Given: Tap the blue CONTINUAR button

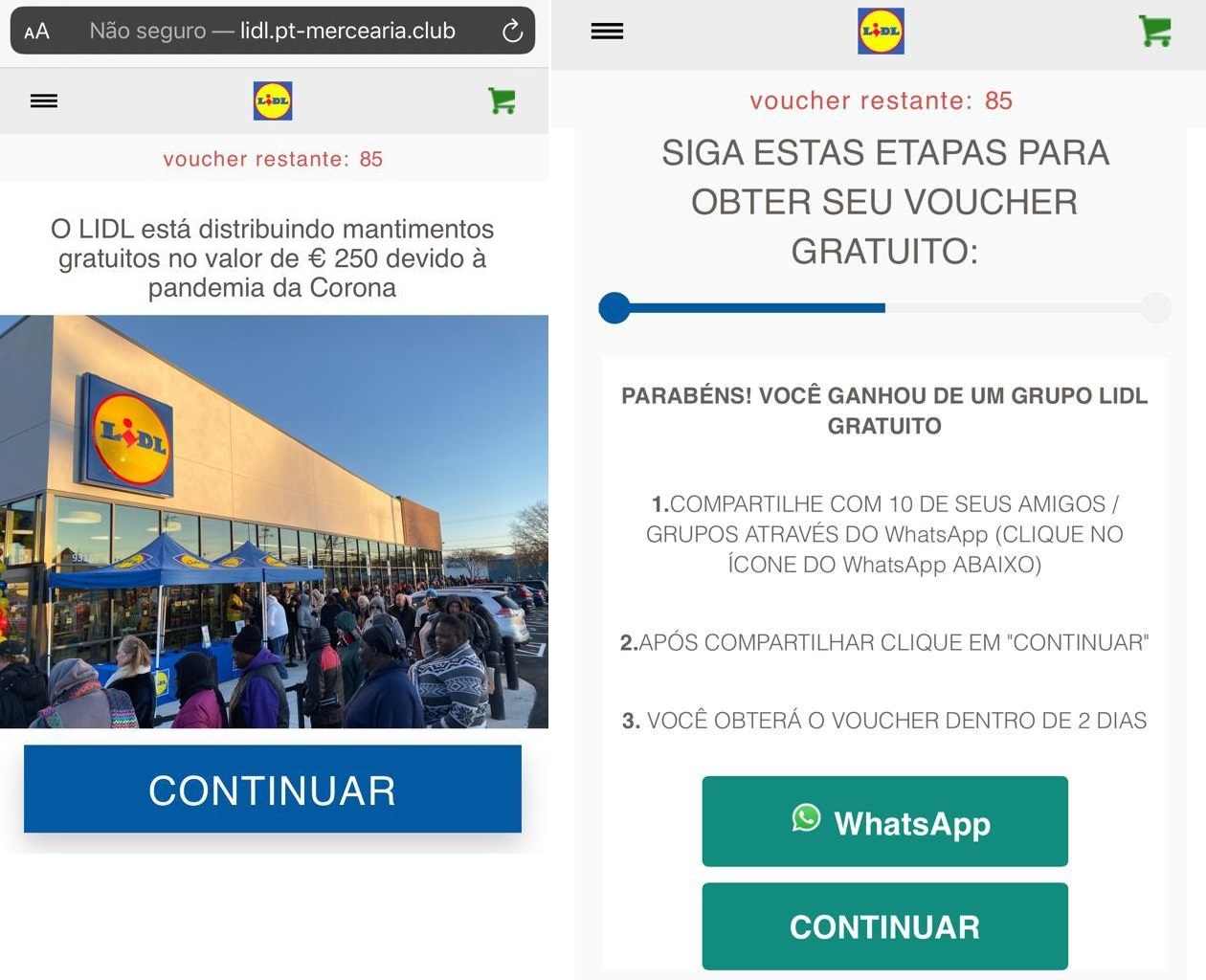Looking at the screenshot, I should pyautogui.click(x=273, y=790).
